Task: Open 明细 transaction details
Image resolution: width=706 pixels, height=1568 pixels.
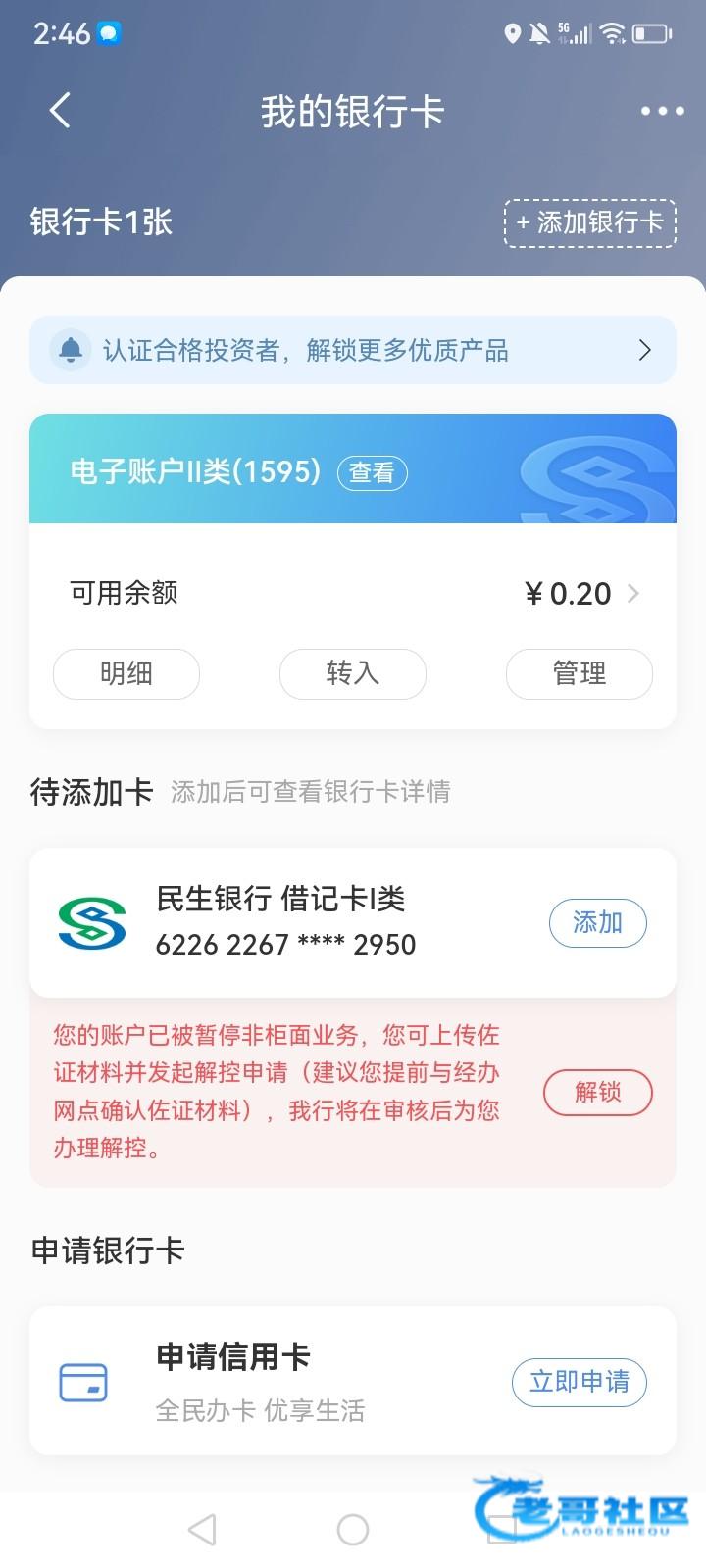Action: pos(126,674)
